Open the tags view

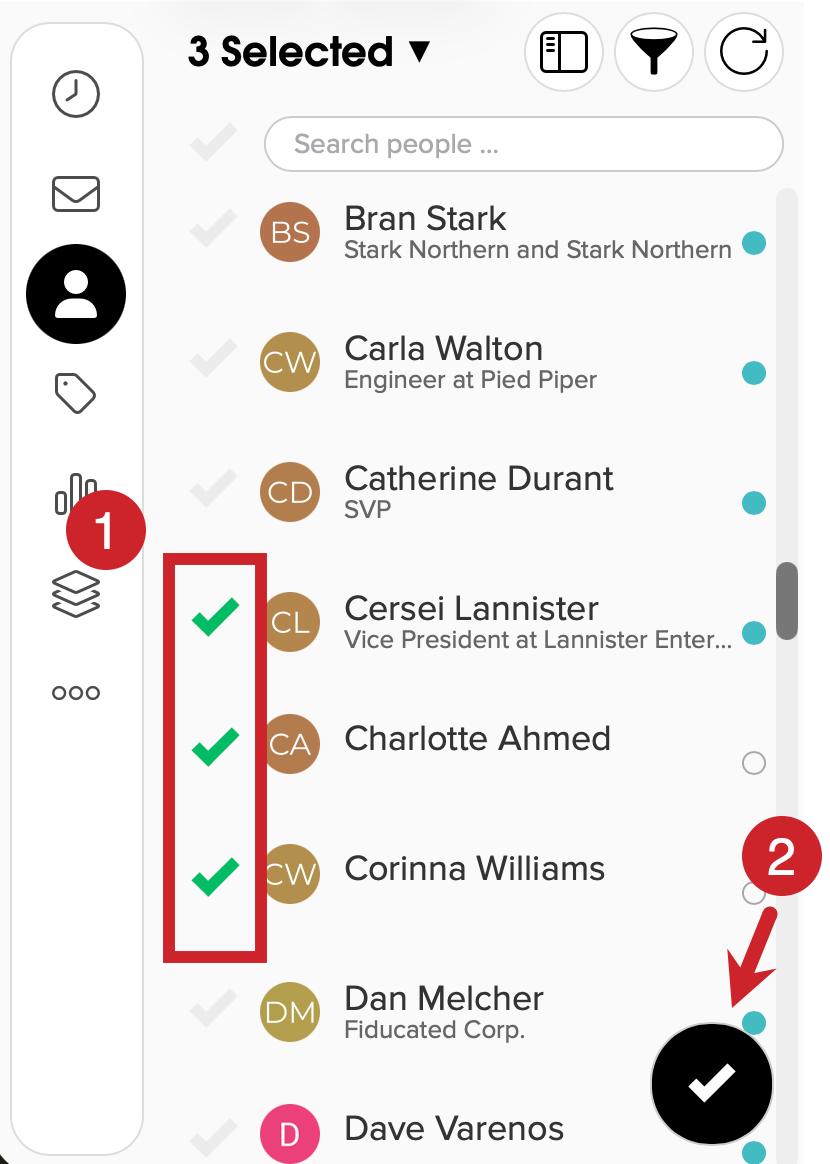75,393
